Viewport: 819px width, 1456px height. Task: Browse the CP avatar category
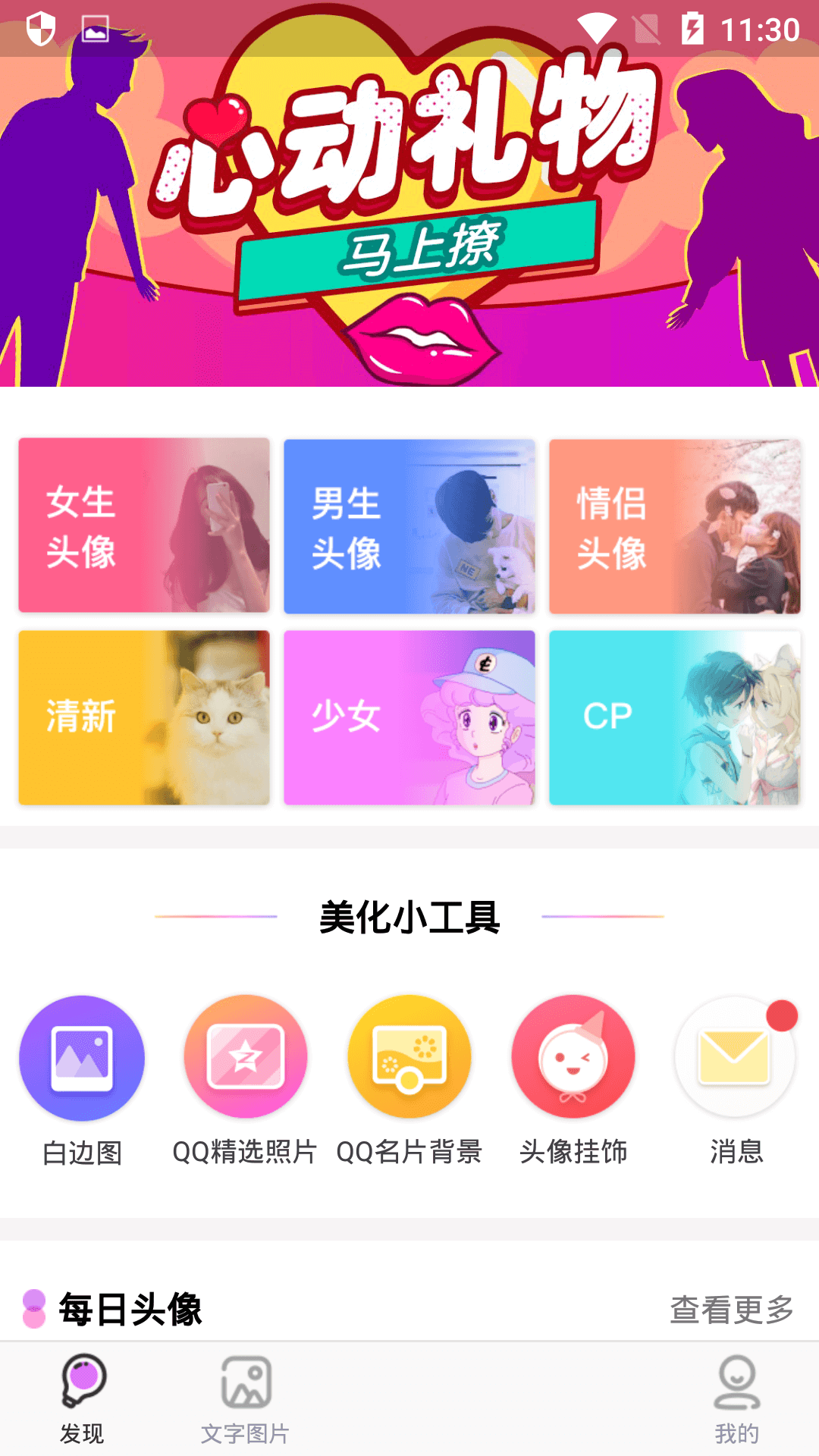pyautogui.click(x=675, y=717)
